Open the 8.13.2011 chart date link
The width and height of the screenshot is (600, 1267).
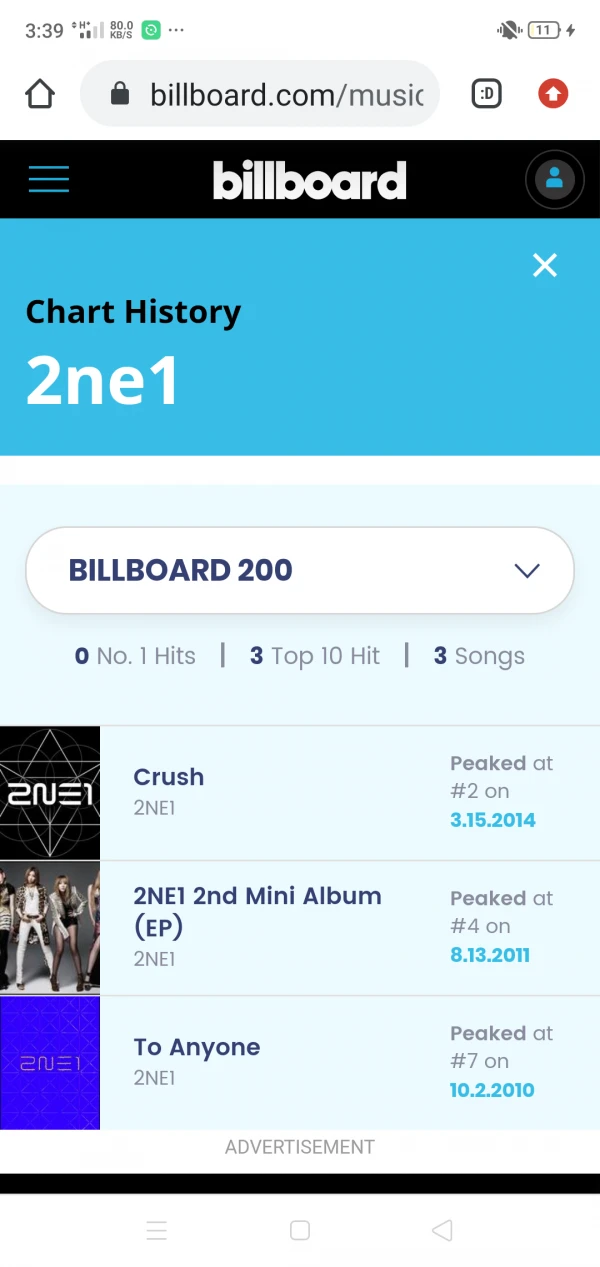point(490,955)
